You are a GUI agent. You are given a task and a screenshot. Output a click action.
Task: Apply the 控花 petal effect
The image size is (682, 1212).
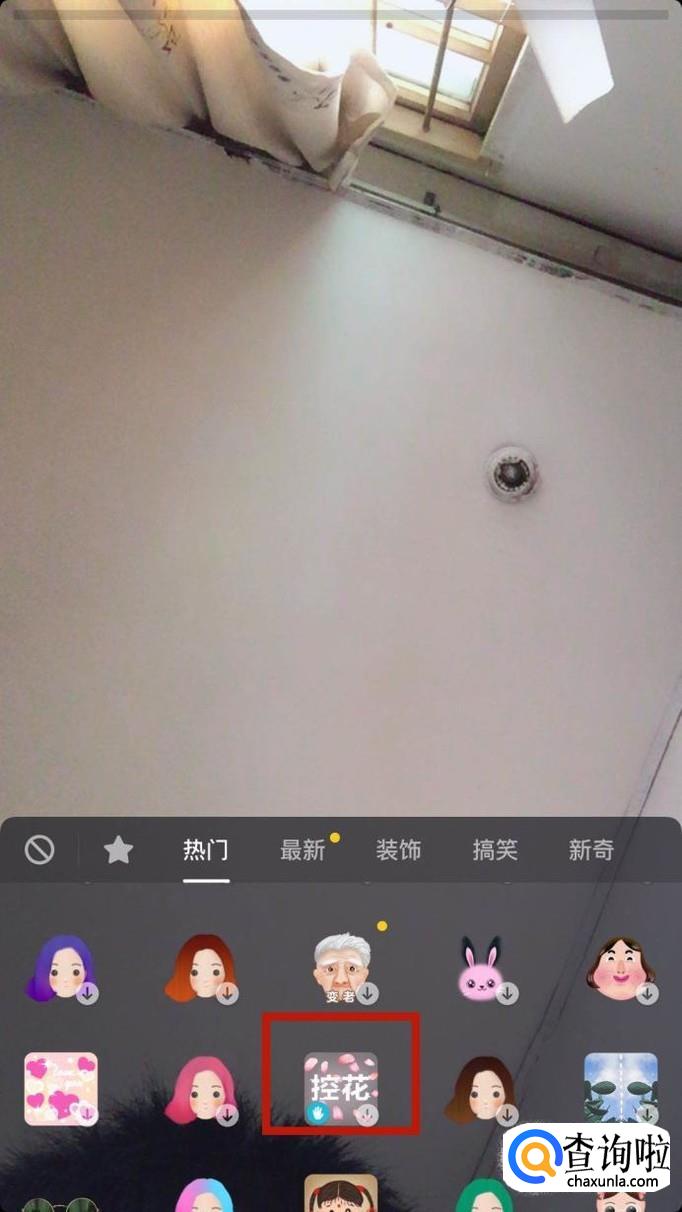pyautogui.click(x=342, y=1089)
